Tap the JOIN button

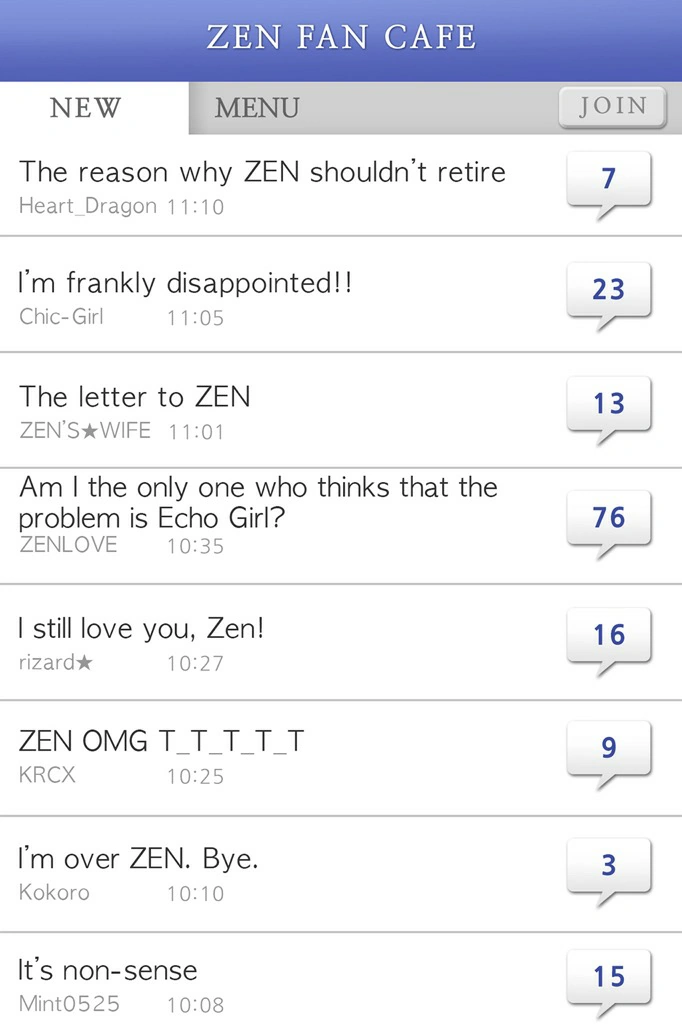coord(612,107)
